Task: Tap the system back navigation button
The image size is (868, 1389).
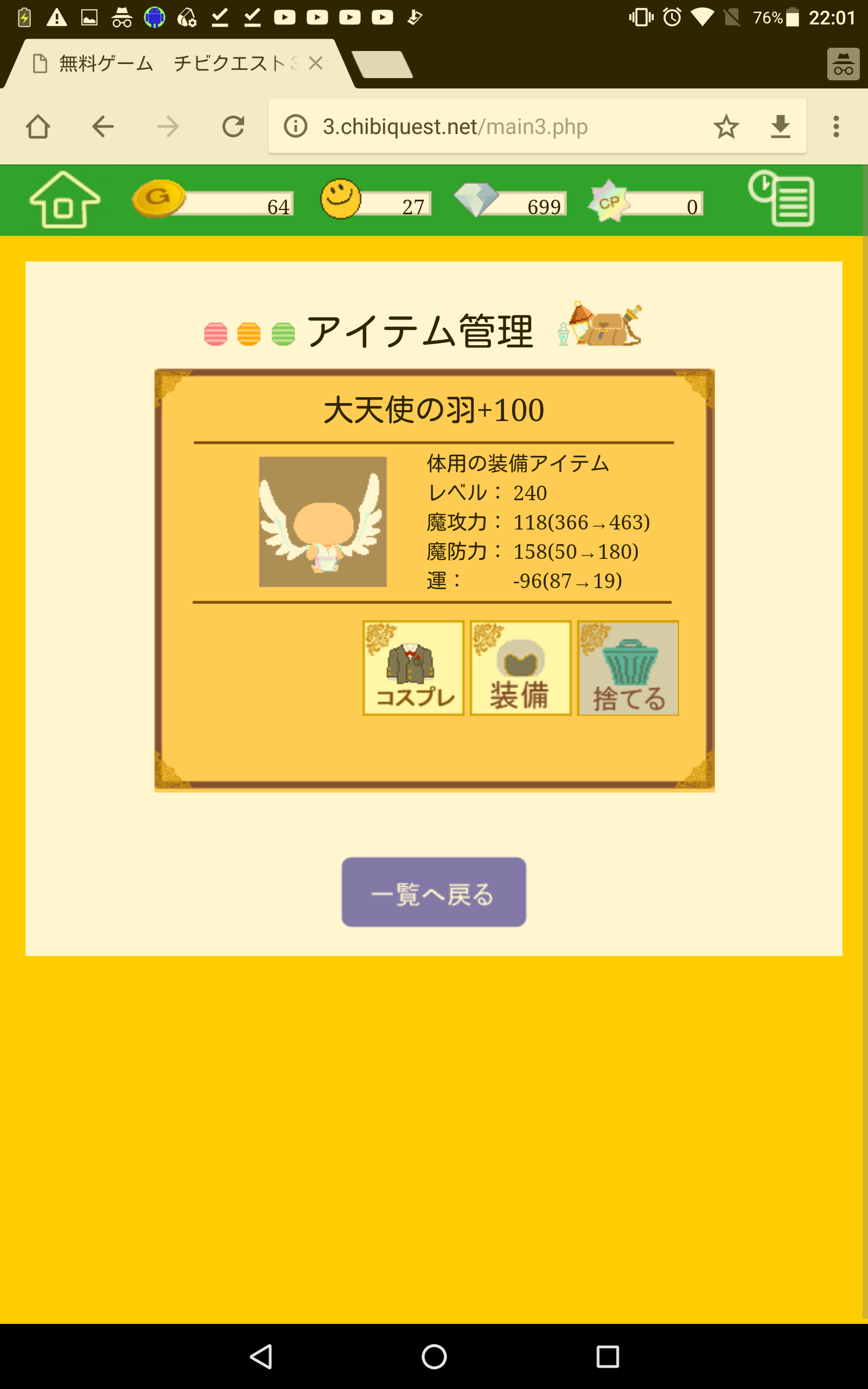Action: 261,1357
